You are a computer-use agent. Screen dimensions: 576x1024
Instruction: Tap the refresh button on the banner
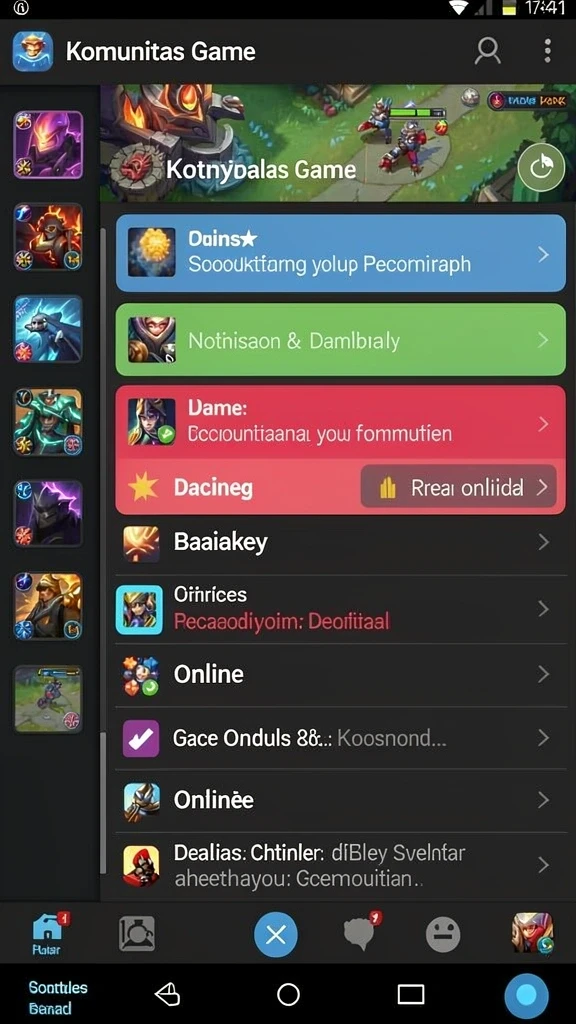pos(541,168)
